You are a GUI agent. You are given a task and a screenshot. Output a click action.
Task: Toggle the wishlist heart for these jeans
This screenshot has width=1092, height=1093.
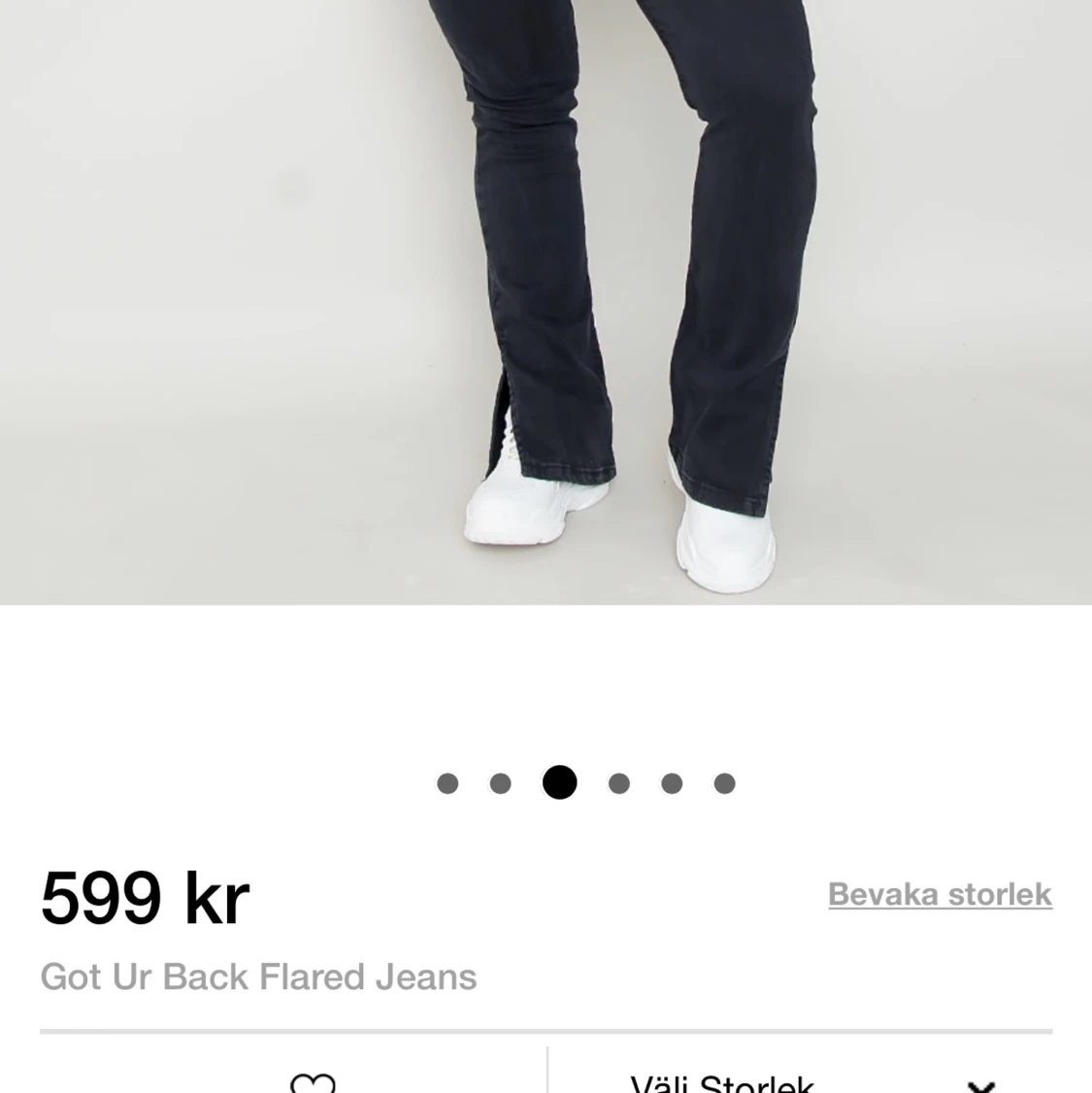[x=313, y=1080]
